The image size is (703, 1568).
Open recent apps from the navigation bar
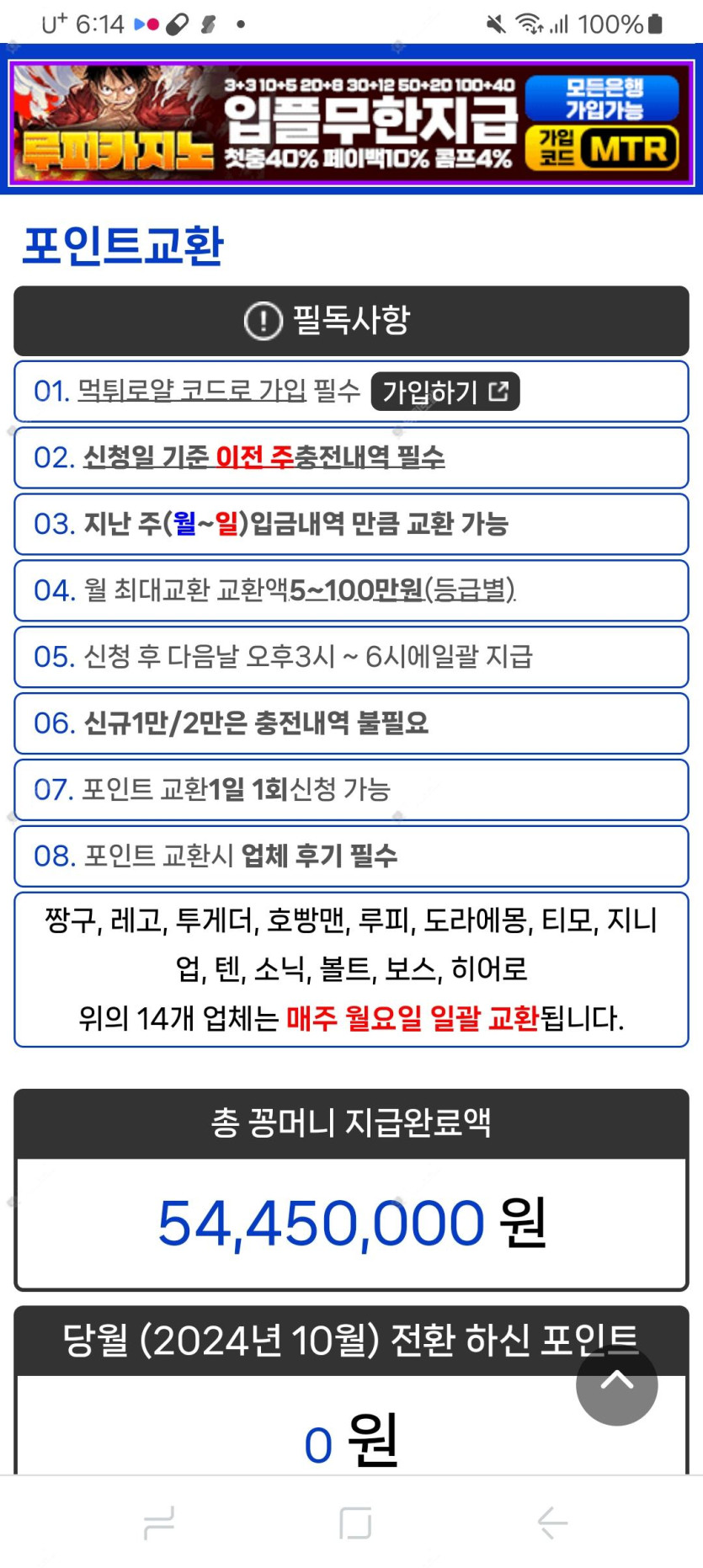pos(158,1523)
